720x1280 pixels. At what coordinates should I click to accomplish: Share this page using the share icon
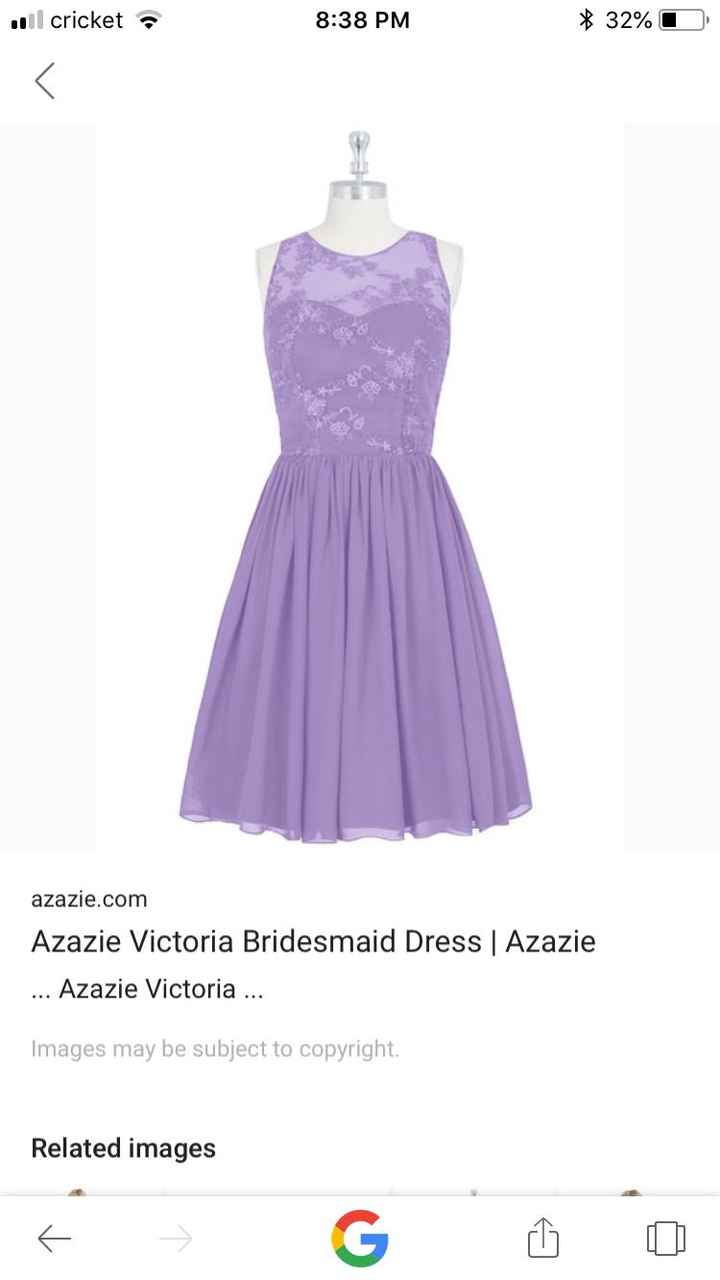click(x=542, y=1237)
